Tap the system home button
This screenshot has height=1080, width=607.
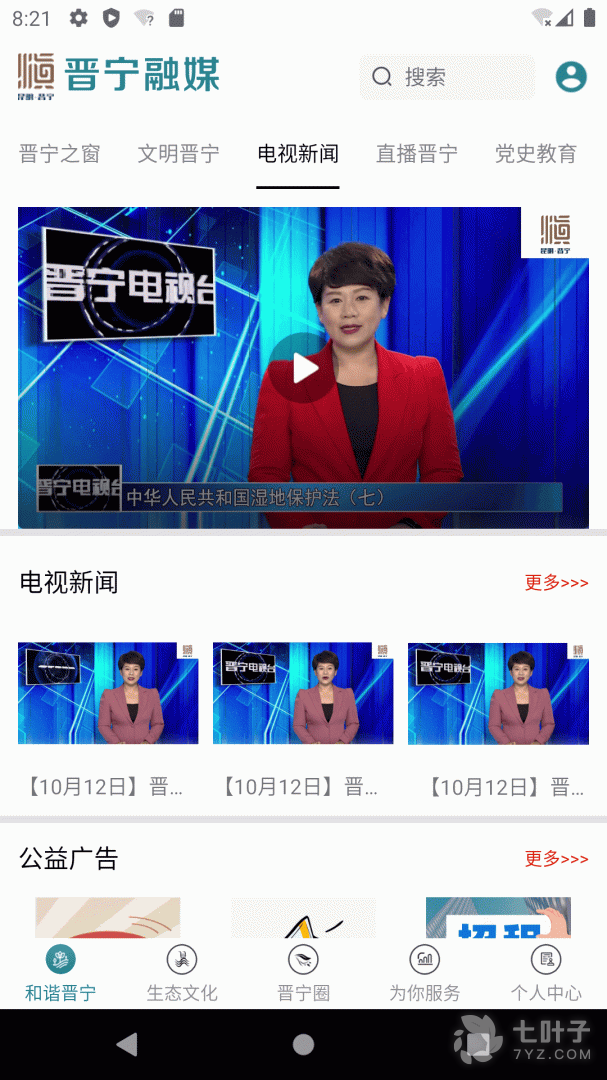303,1045
